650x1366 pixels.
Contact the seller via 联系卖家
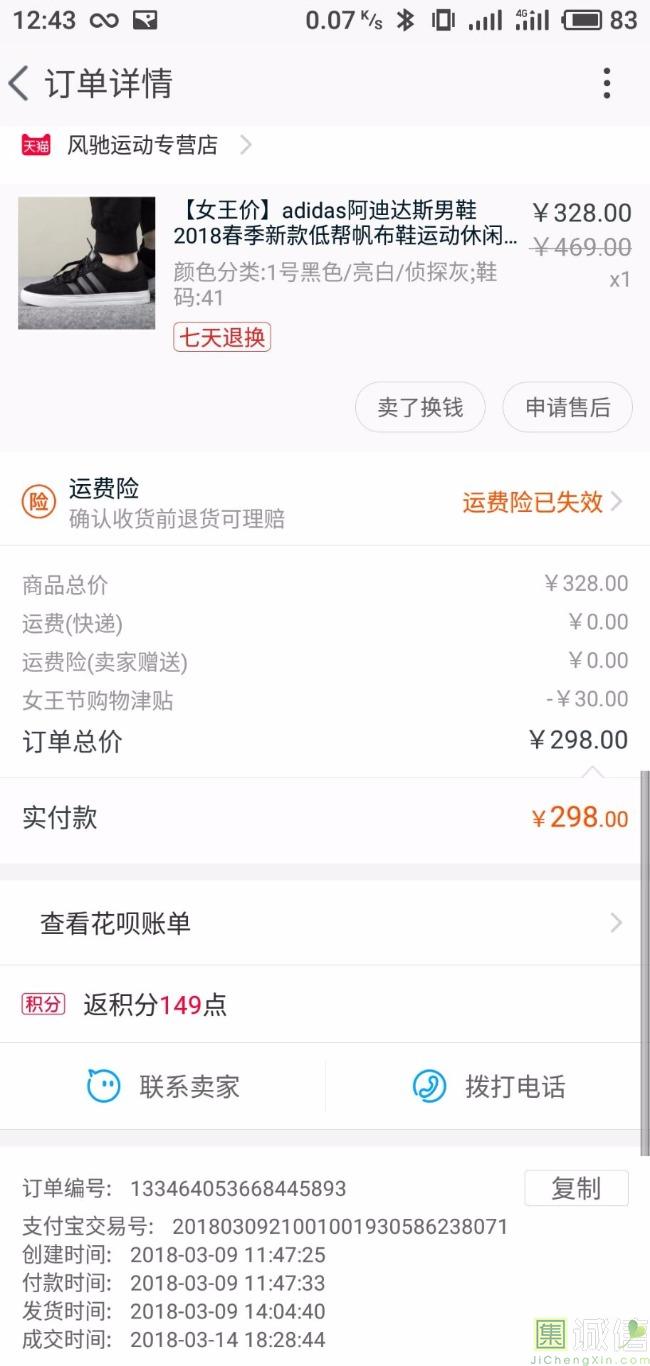tap(163, 1086)
